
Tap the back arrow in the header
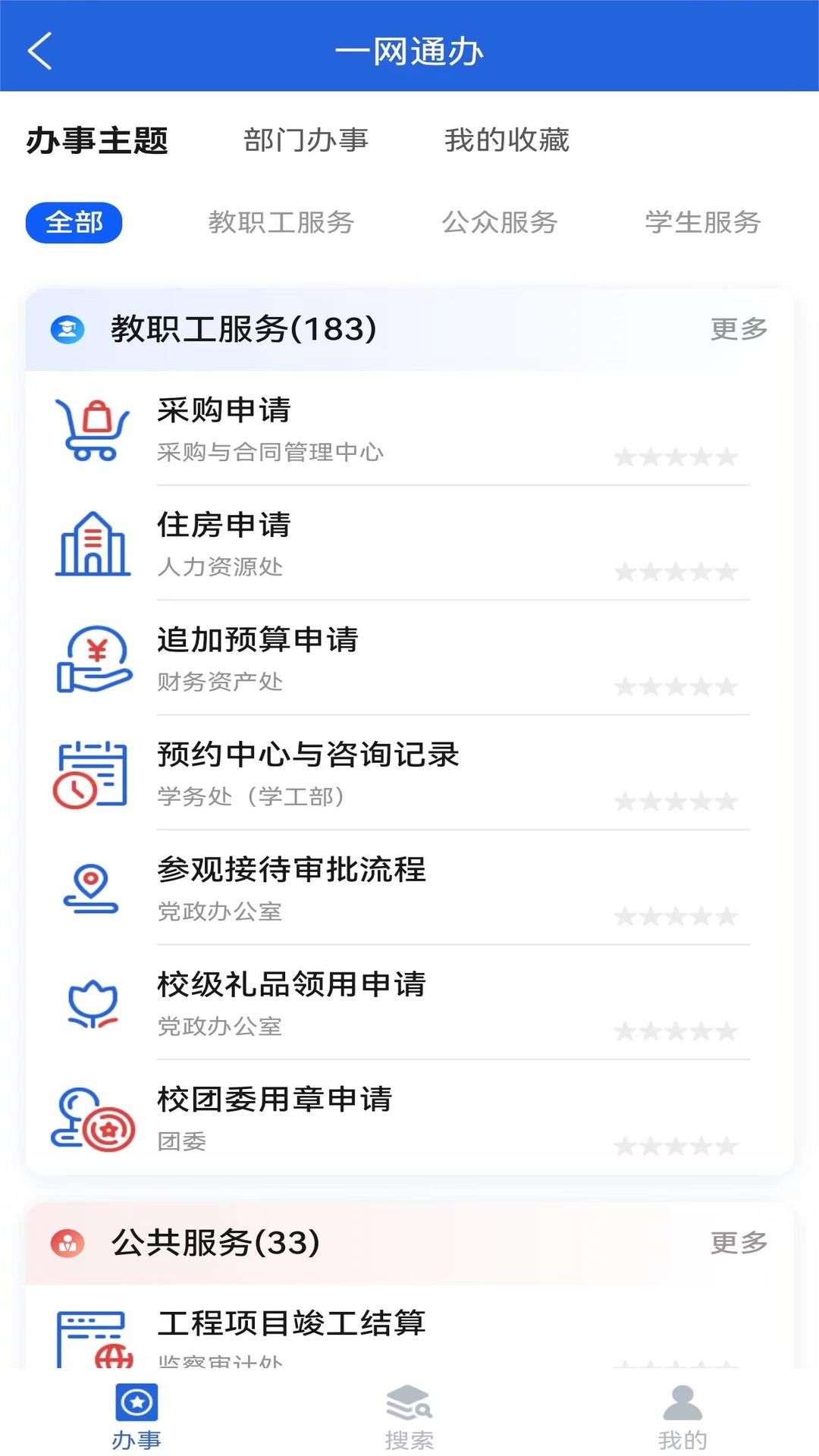click(x=39, y=52)
